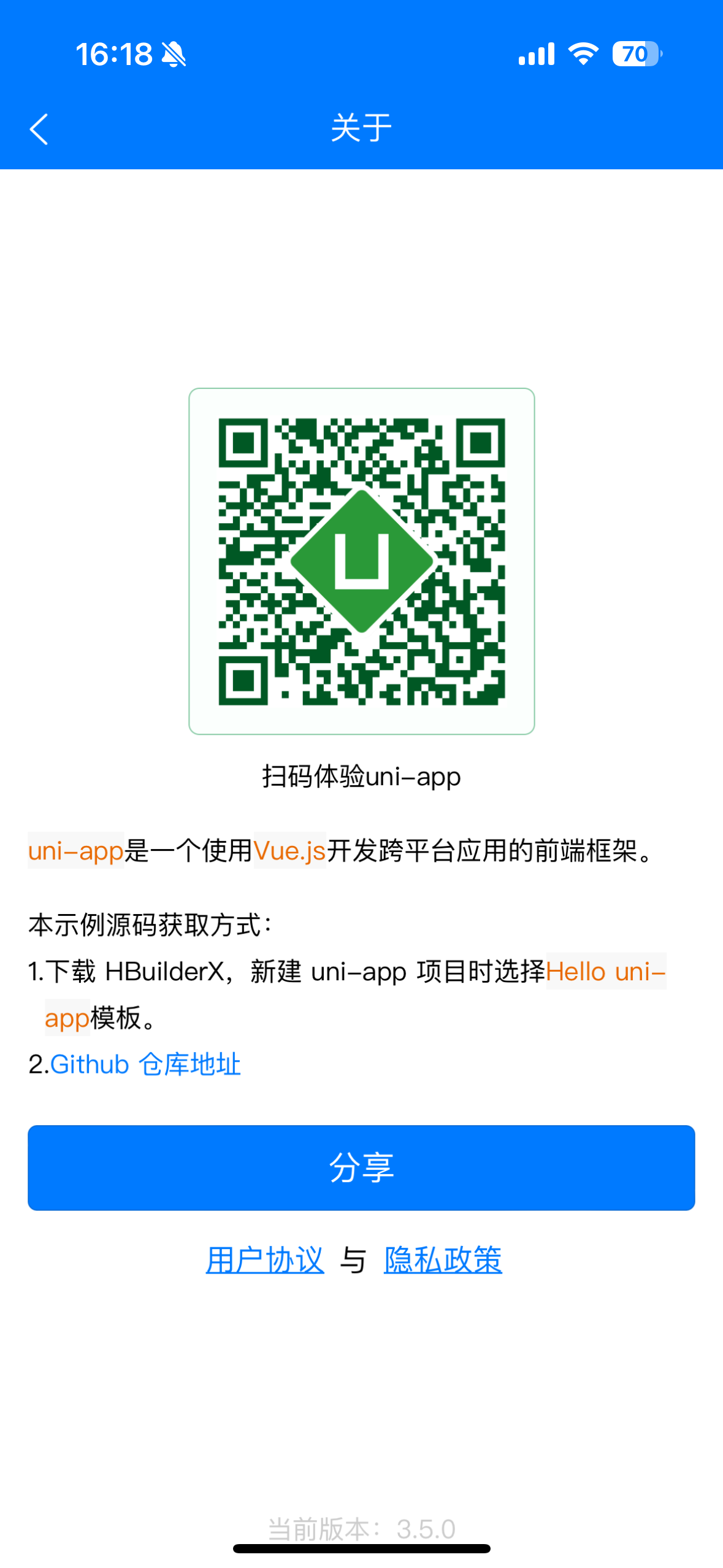The width and height of the screenshot is (723, 1568).
Task: Tap the blue 分享 button
Action: (361, 1167)
